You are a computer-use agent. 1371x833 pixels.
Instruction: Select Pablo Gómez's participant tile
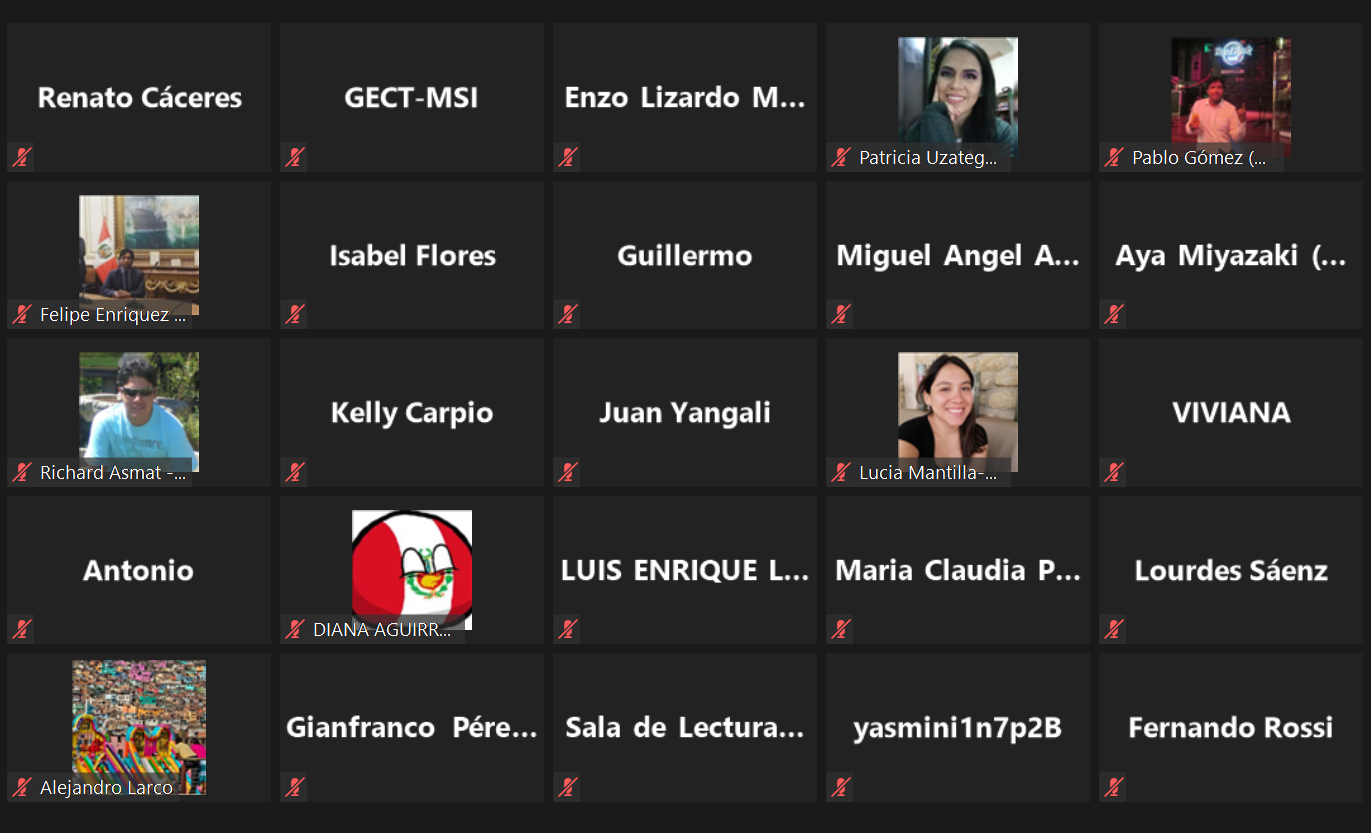click(x=1230, y=98)
